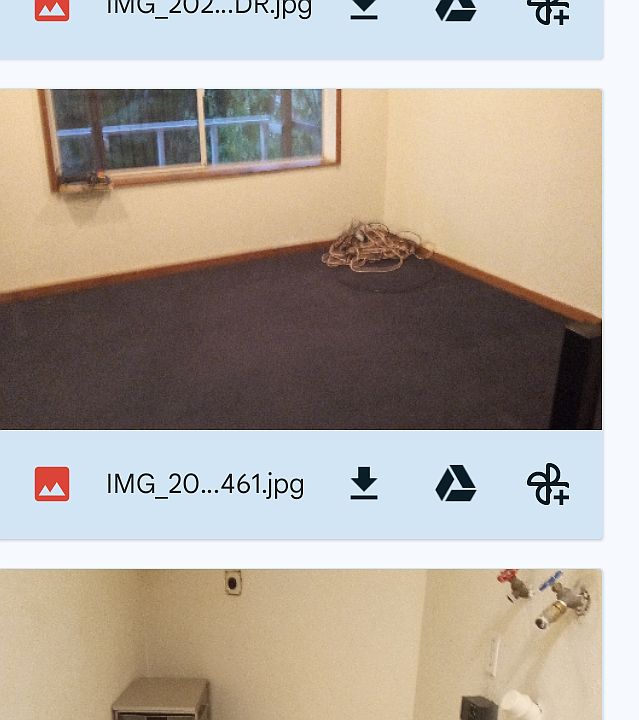The width and height of the screenshot is (639, 720).
Task: Download the IMG_202...DR.jpg attachment
Action: click(x=364, y=10)
